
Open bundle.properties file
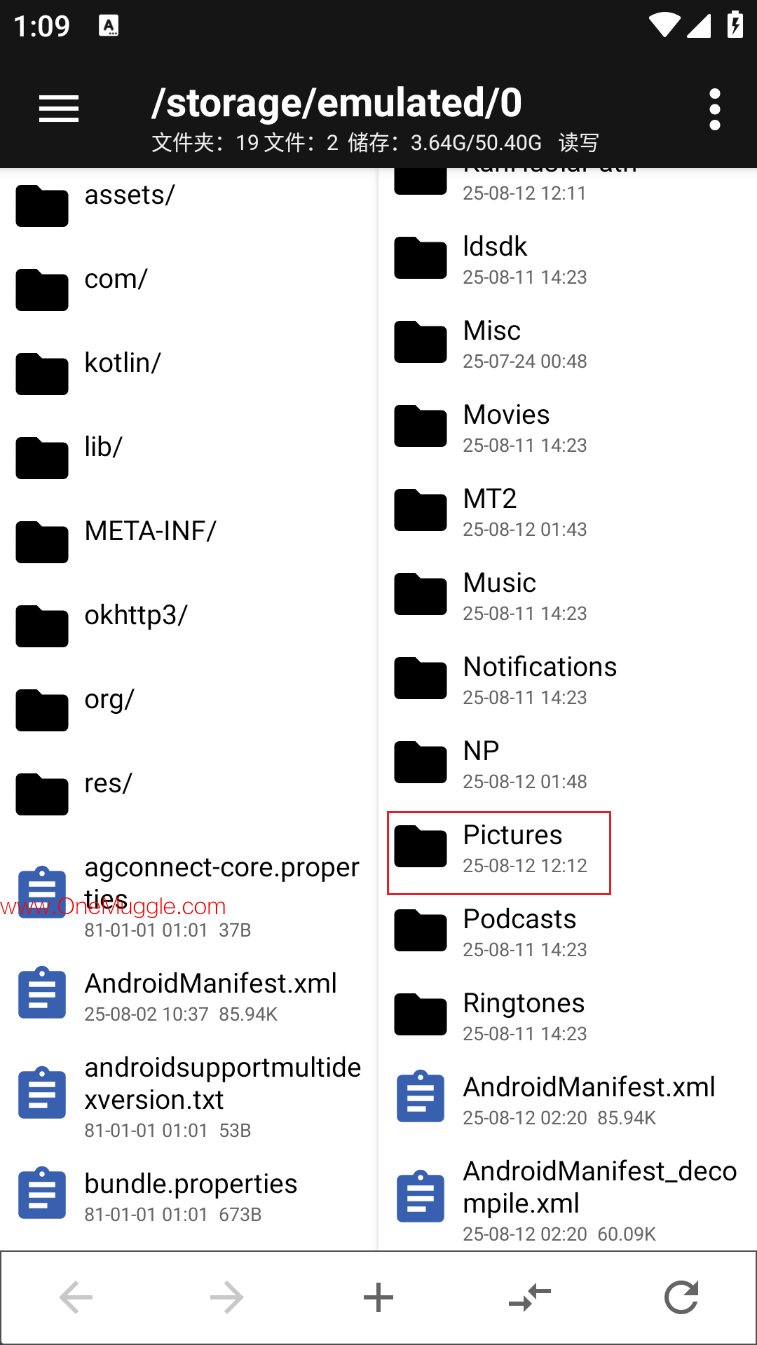190,1195
